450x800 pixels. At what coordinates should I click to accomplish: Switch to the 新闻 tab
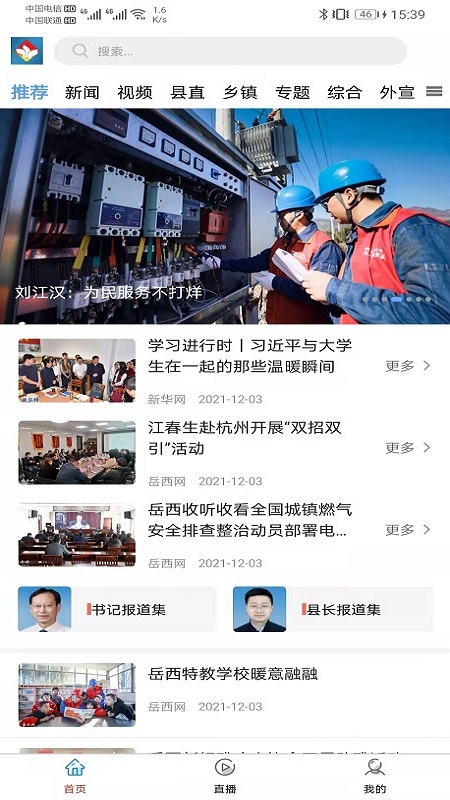(82, 92)
